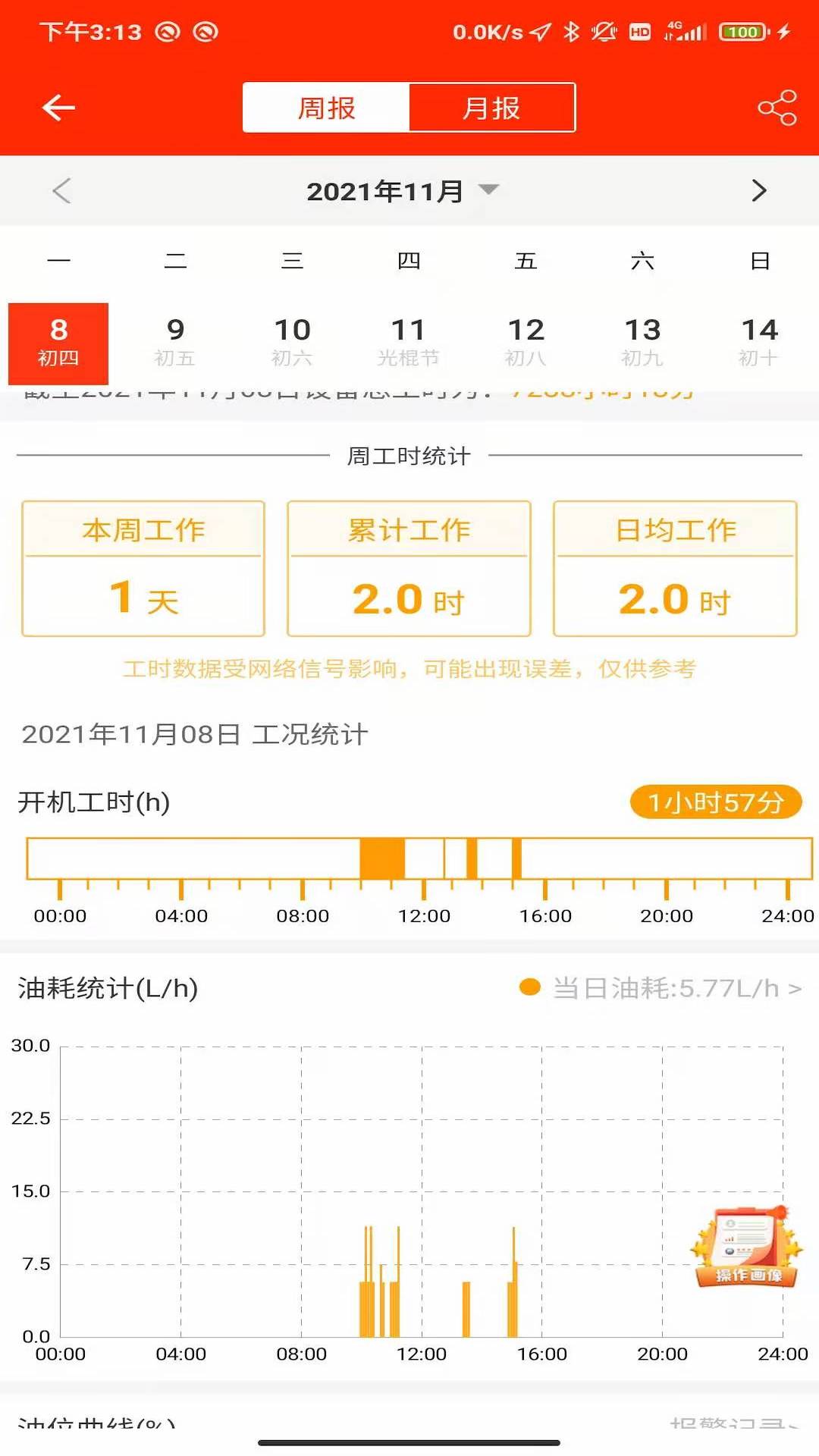Switch to the 月报 monthly report tab
The height and width of the screenshot is (1456, 819).
click(x=491, y=108)
